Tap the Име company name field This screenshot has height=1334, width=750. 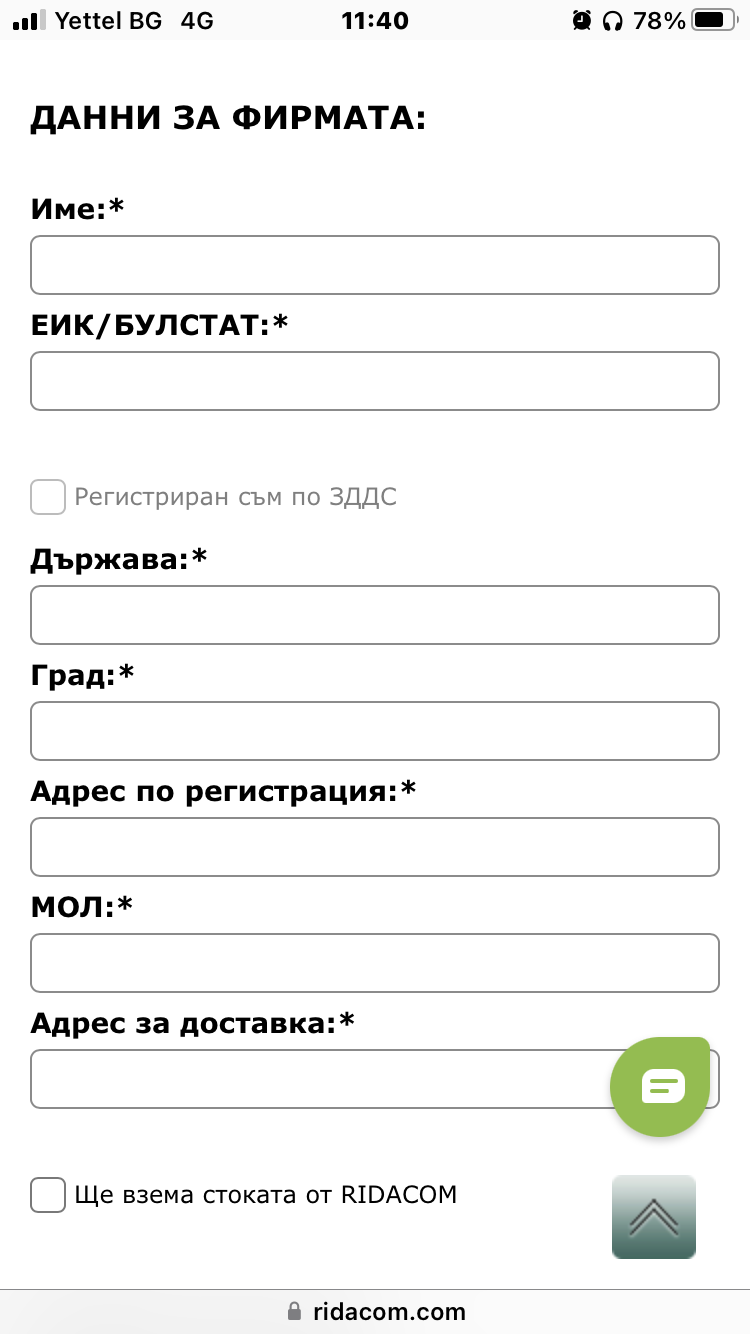[x=375, y=265]
